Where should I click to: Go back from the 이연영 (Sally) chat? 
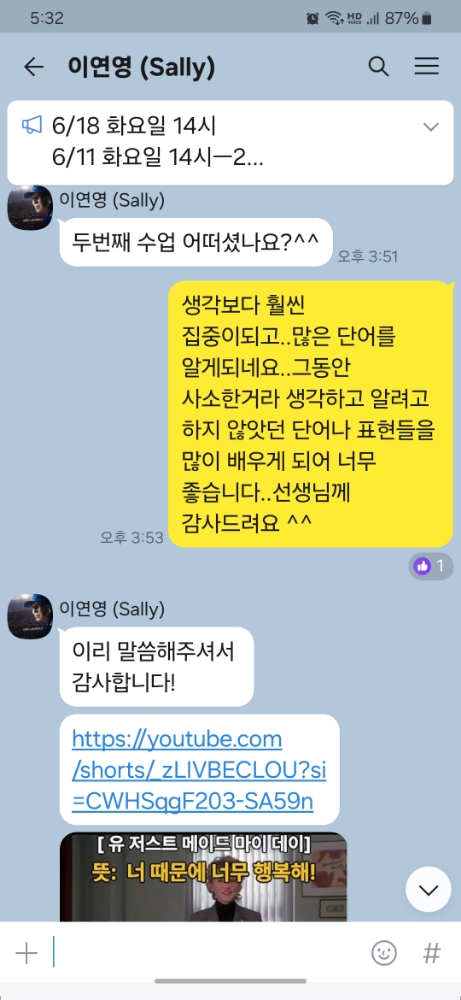(x=33, y=67)
